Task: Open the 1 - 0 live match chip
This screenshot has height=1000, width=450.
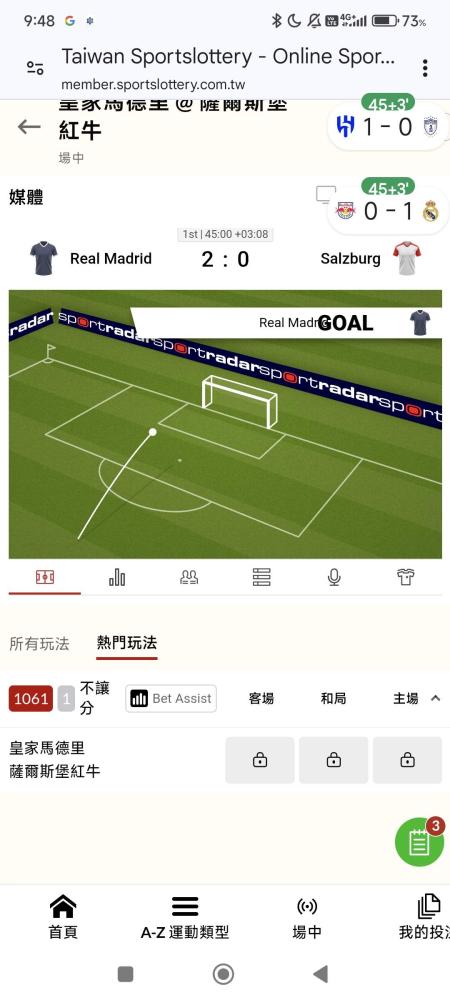Action: (388, 127)
